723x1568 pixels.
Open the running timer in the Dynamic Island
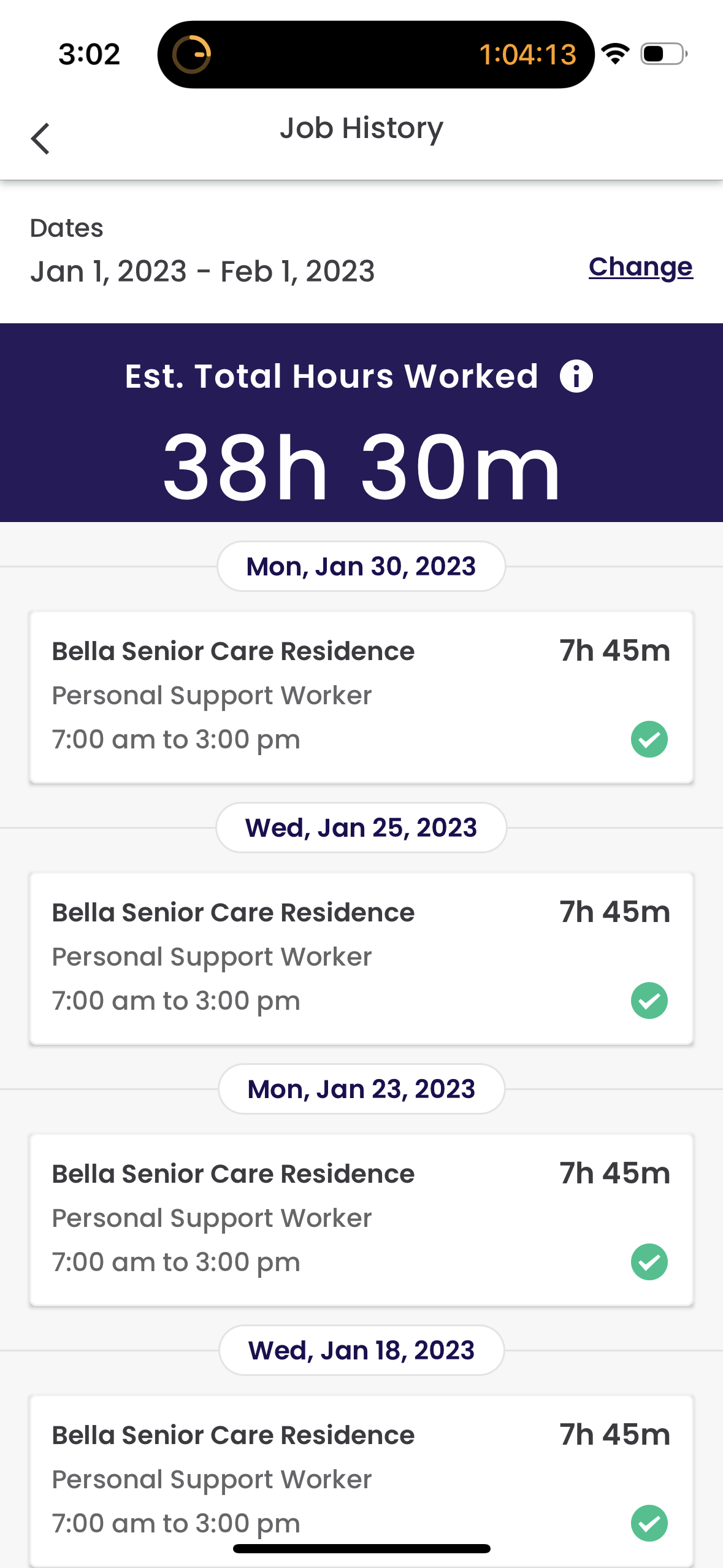coord(375,55)
